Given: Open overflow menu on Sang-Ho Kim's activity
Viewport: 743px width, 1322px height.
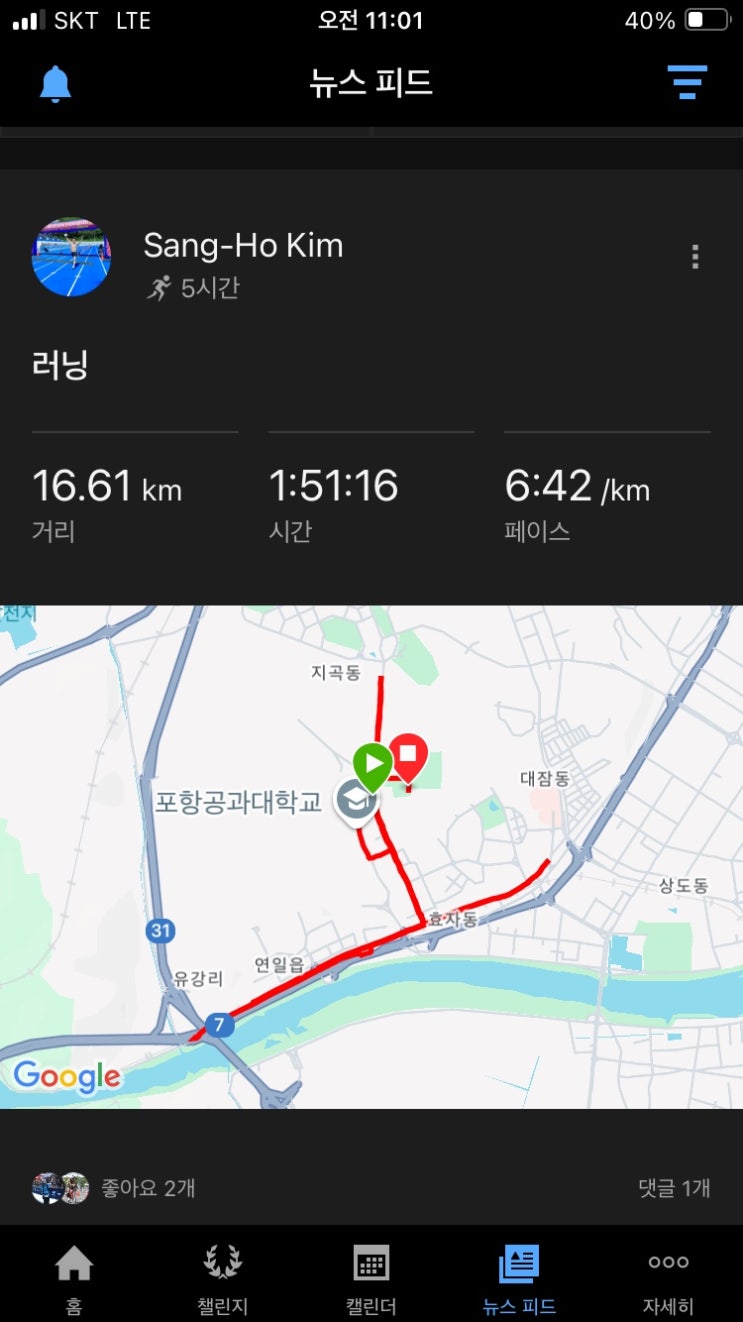Looking at the screenshot, I should 695,257.
